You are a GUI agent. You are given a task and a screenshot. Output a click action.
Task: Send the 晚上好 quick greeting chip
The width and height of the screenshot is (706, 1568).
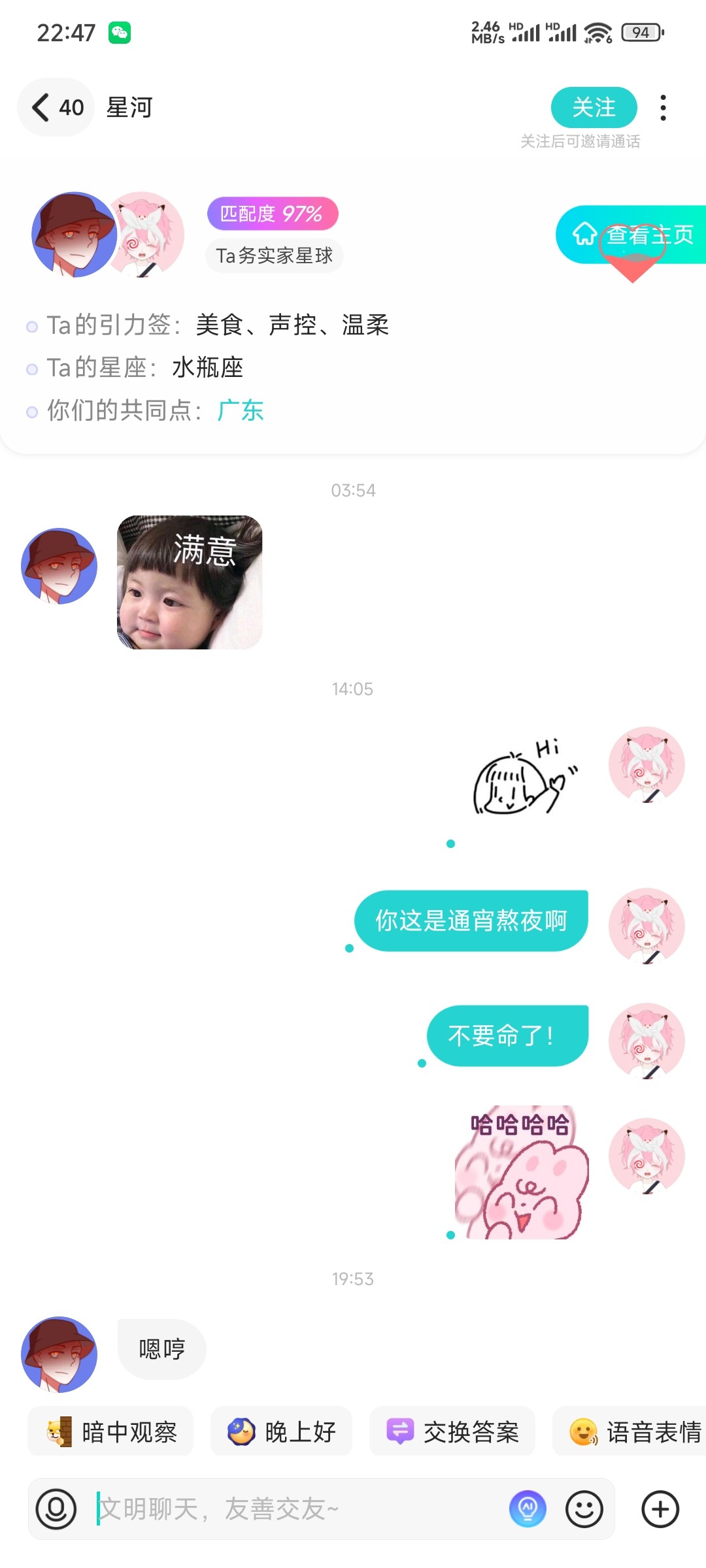281,1432
